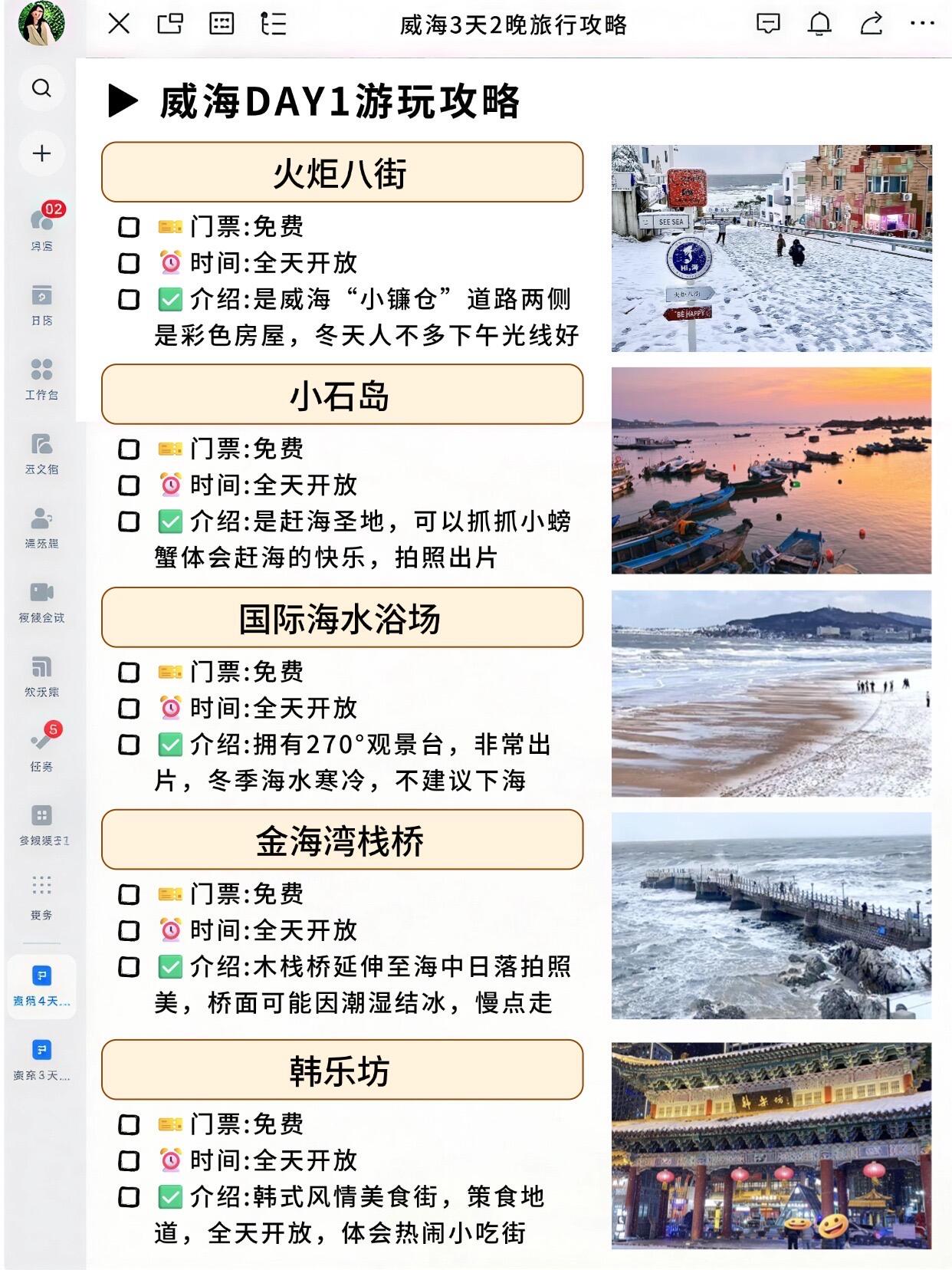Open the profile avatar
This screenshot has width=952, height=1270.
tap(41, 23)
